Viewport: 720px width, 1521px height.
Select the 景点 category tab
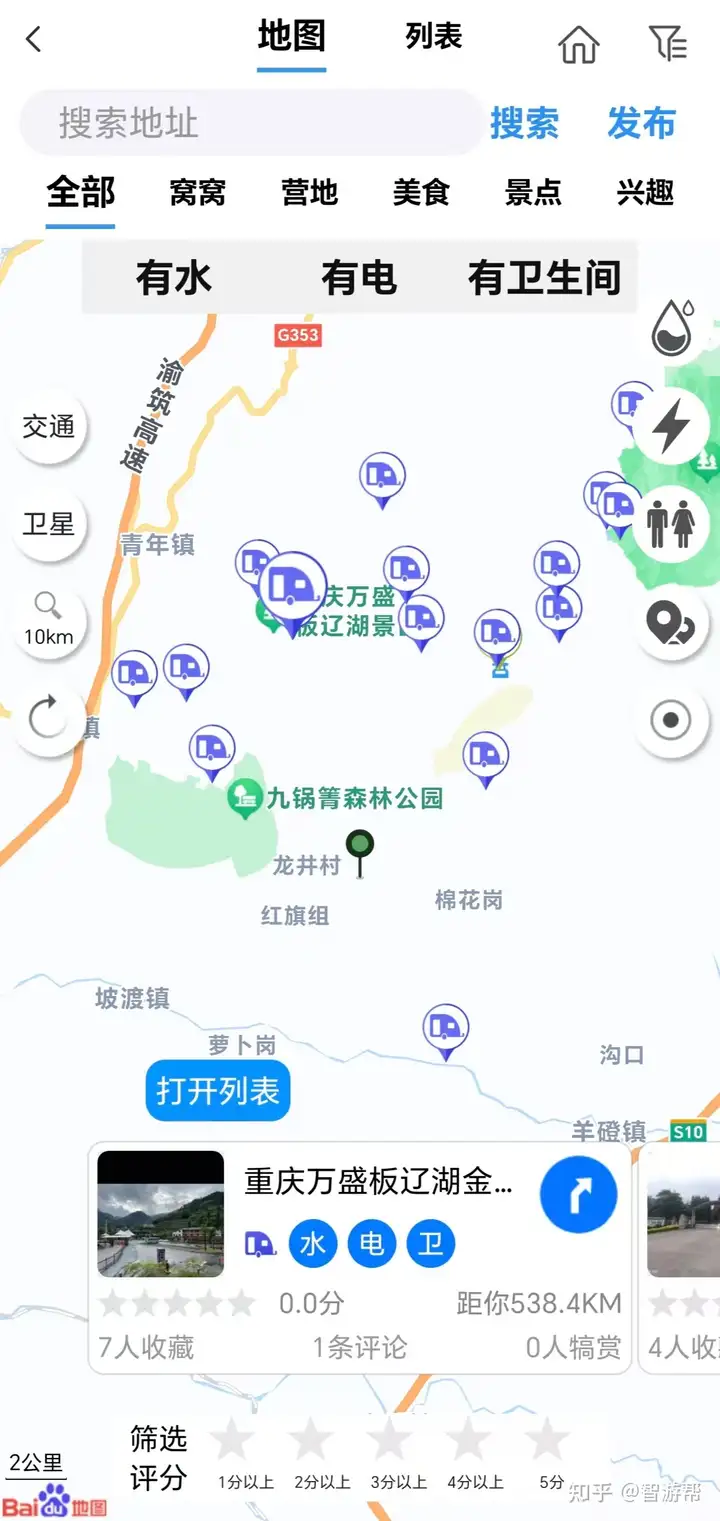(533, 192)
